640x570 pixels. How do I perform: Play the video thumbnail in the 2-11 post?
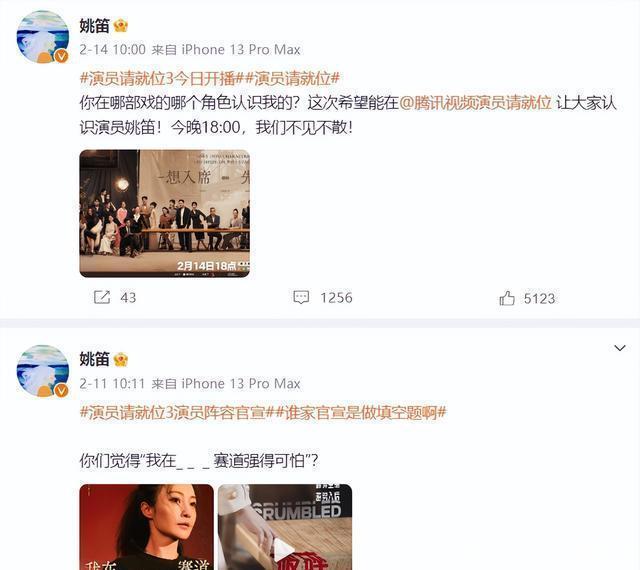tap(285, 528)
